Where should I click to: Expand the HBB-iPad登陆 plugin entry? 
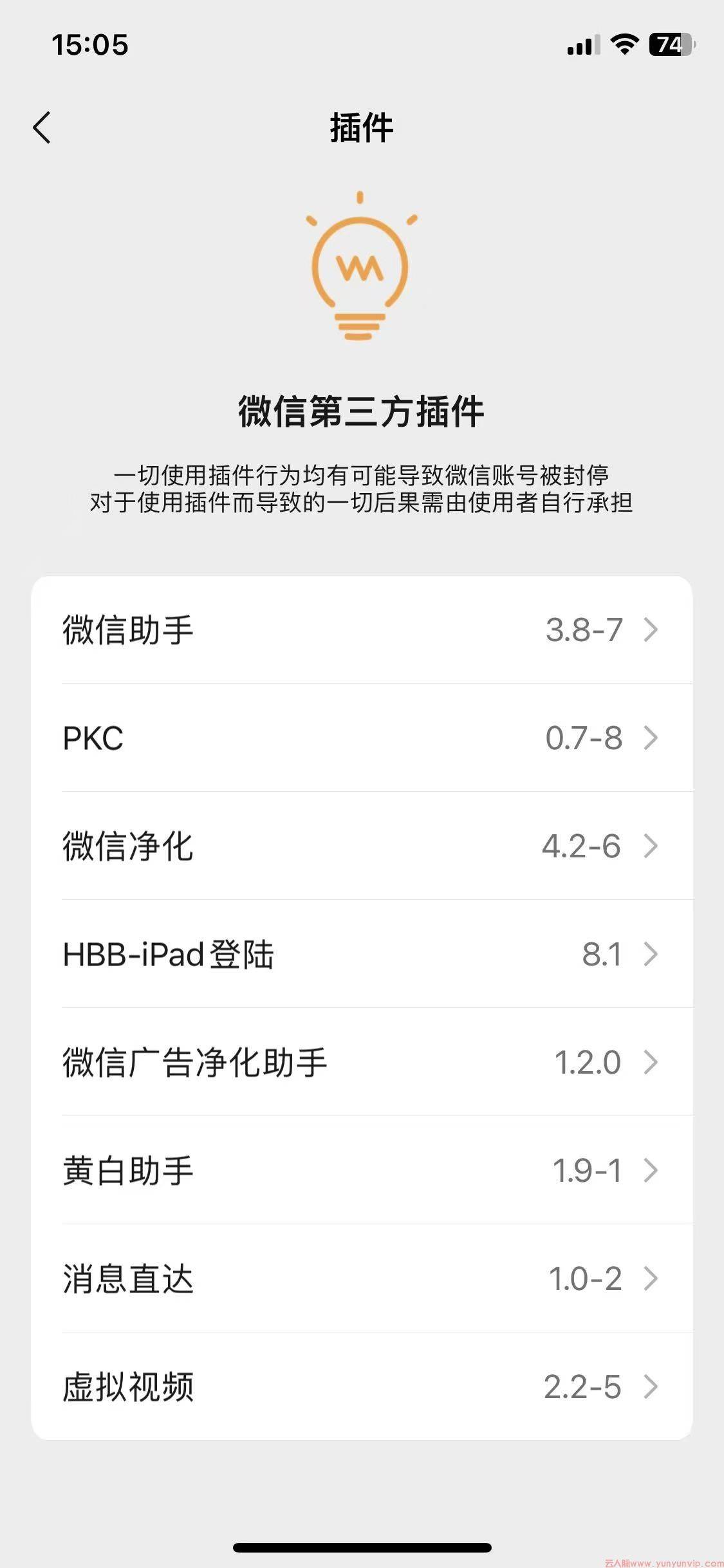click(362, 955)
